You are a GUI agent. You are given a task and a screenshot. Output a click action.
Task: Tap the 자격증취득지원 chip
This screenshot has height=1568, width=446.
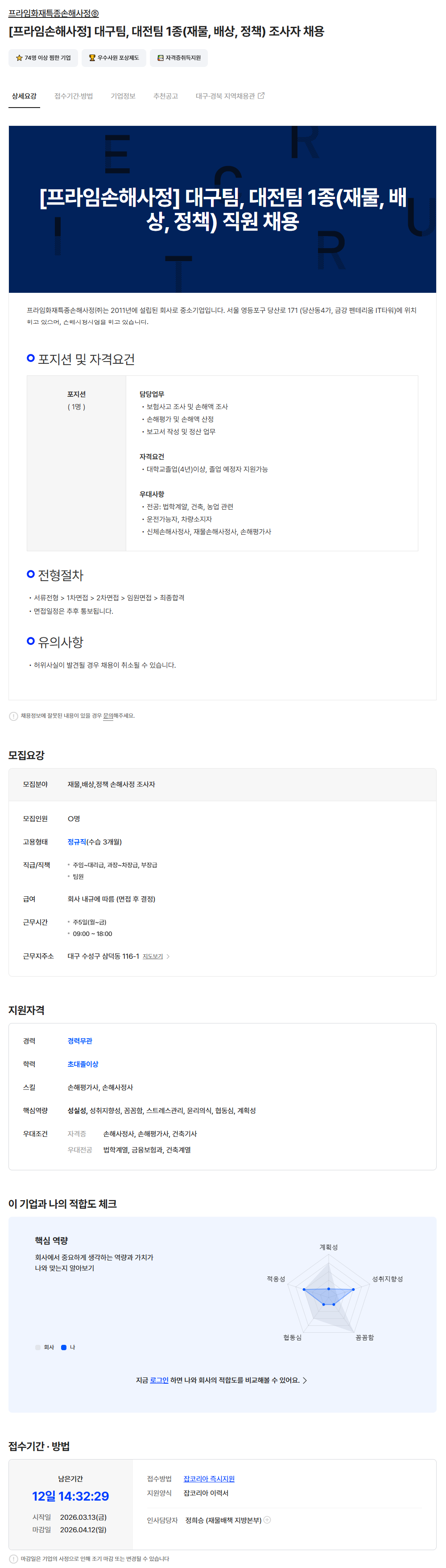tap(179, 58)
